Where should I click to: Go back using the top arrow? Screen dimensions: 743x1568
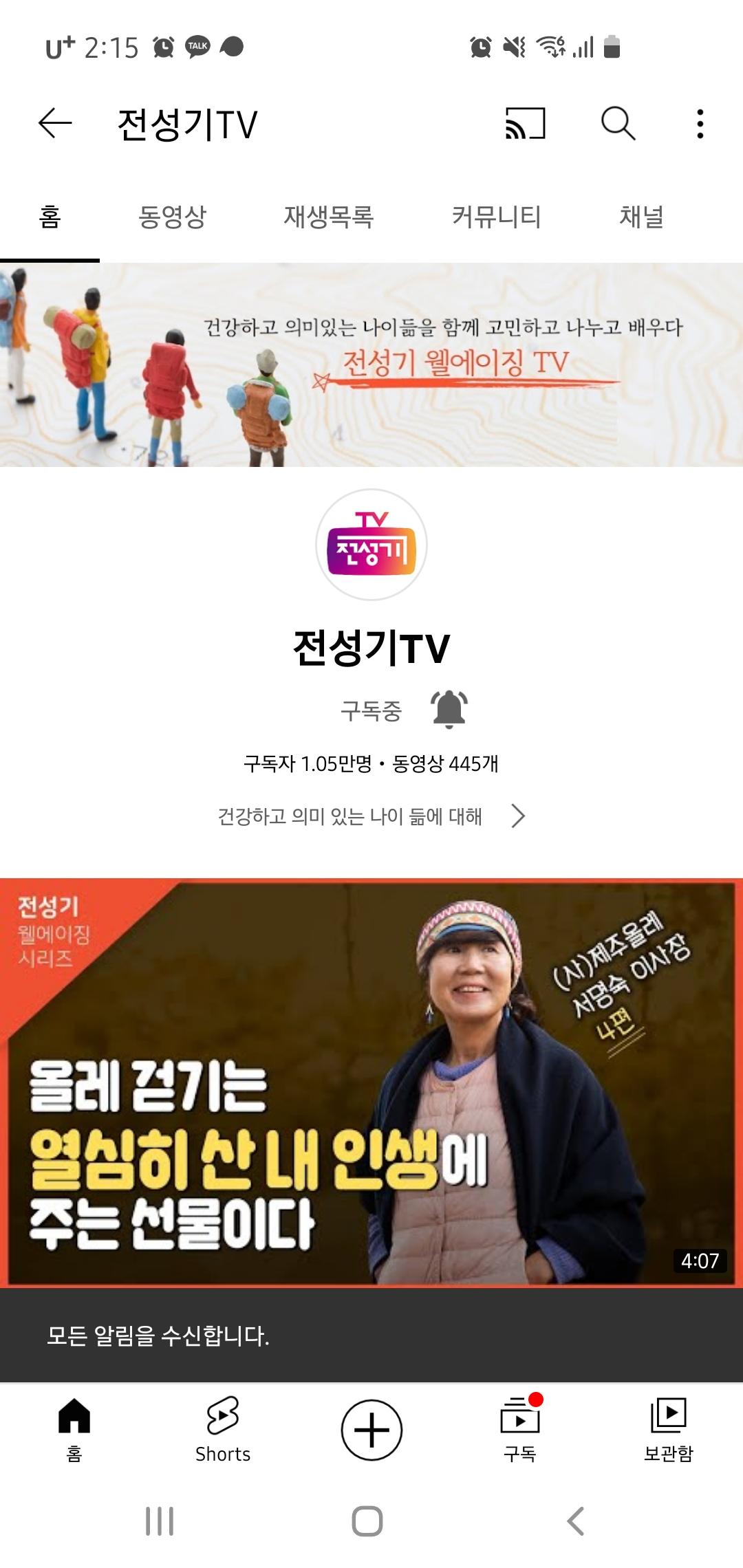pyautogui.click(x=55, y=124)
